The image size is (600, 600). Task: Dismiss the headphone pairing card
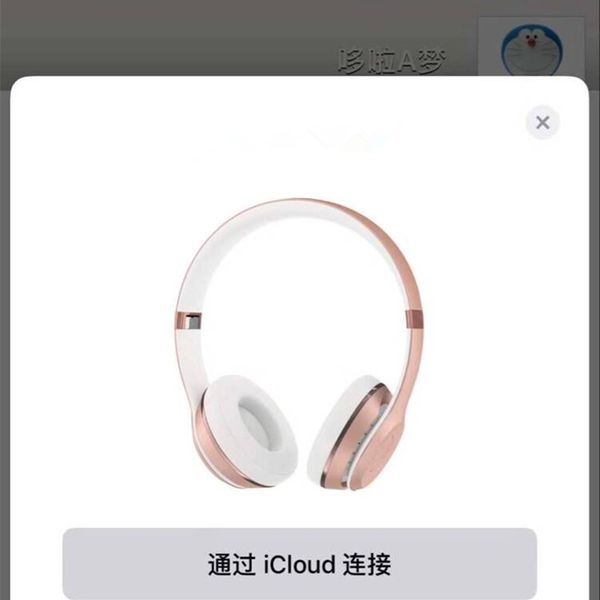[x=542, y=122]
